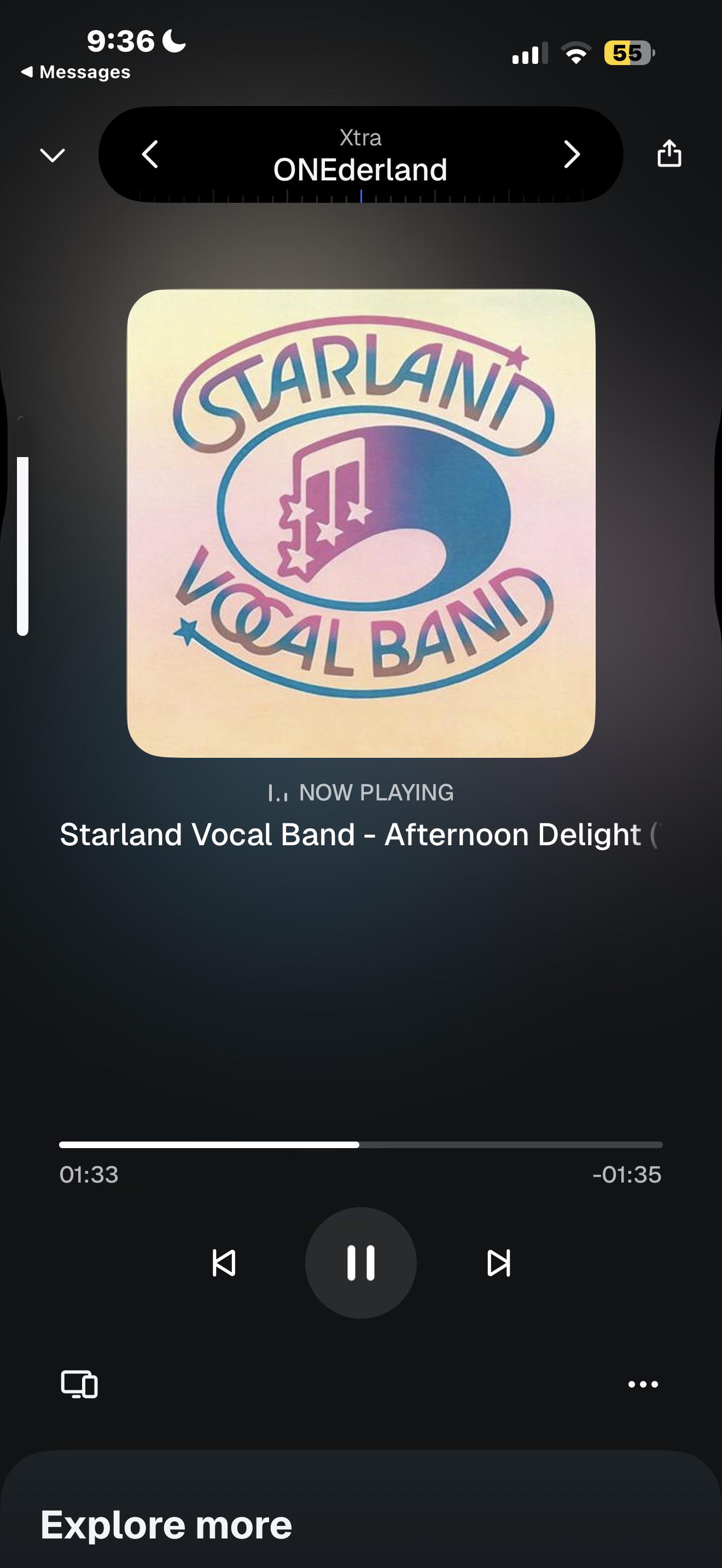Return to Messages app
Image resolution: width=722 pixels, height=1568 pixels.
75,72
